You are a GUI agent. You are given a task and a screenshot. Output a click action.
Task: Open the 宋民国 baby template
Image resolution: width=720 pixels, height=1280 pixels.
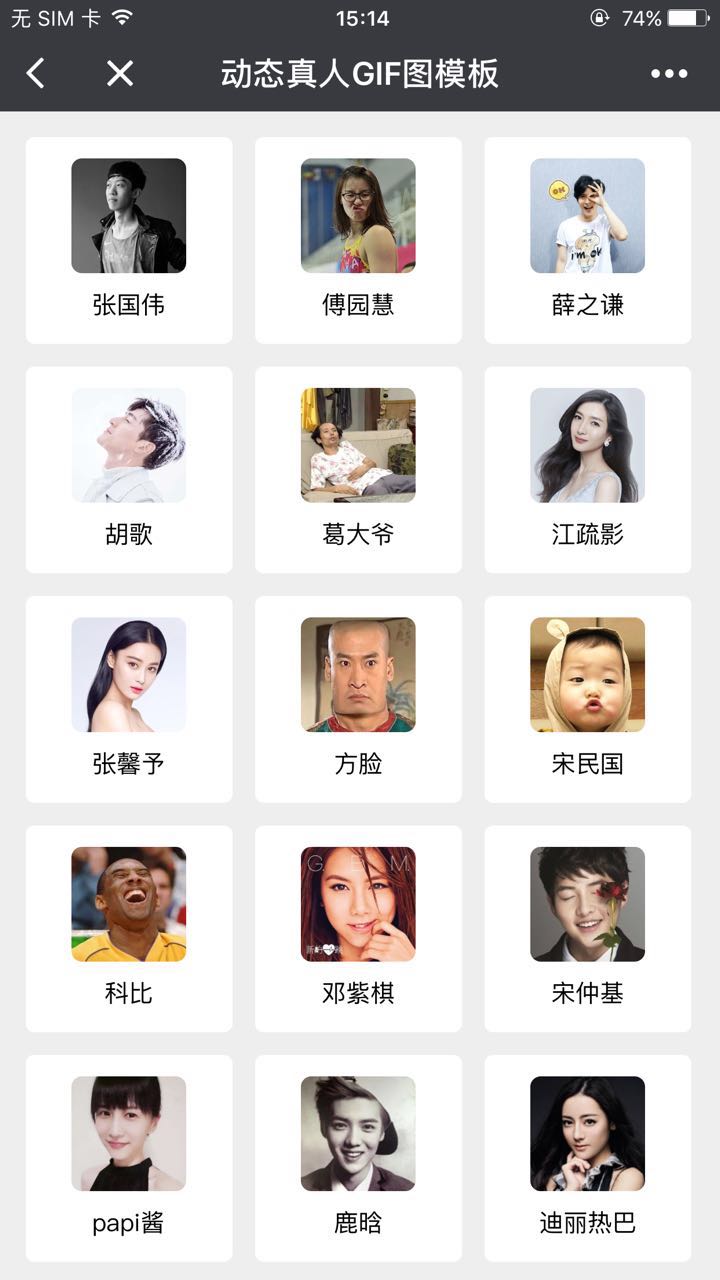(x=587, y=699)
